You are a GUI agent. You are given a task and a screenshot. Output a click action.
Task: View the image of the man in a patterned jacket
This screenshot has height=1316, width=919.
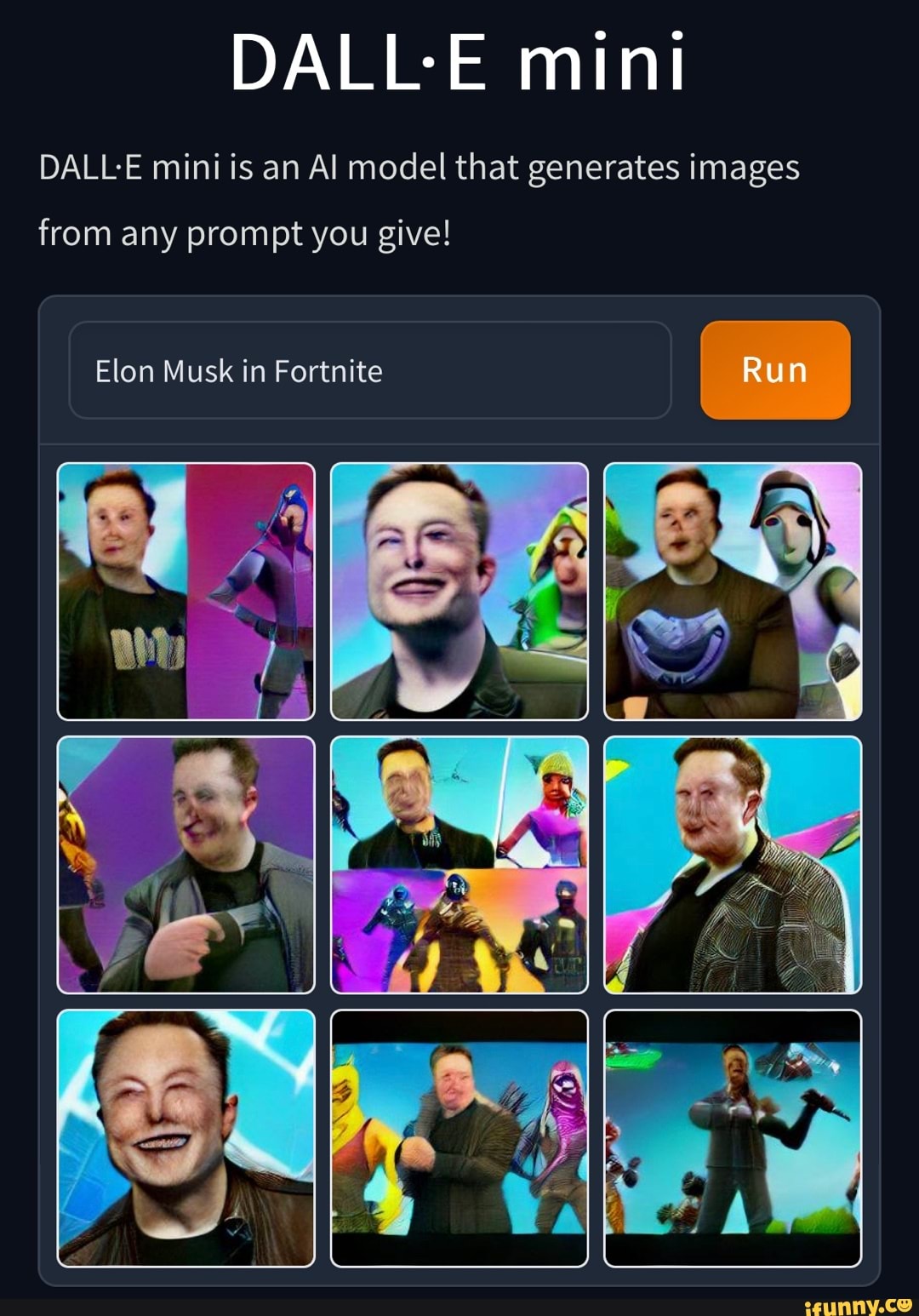[733, 865]
